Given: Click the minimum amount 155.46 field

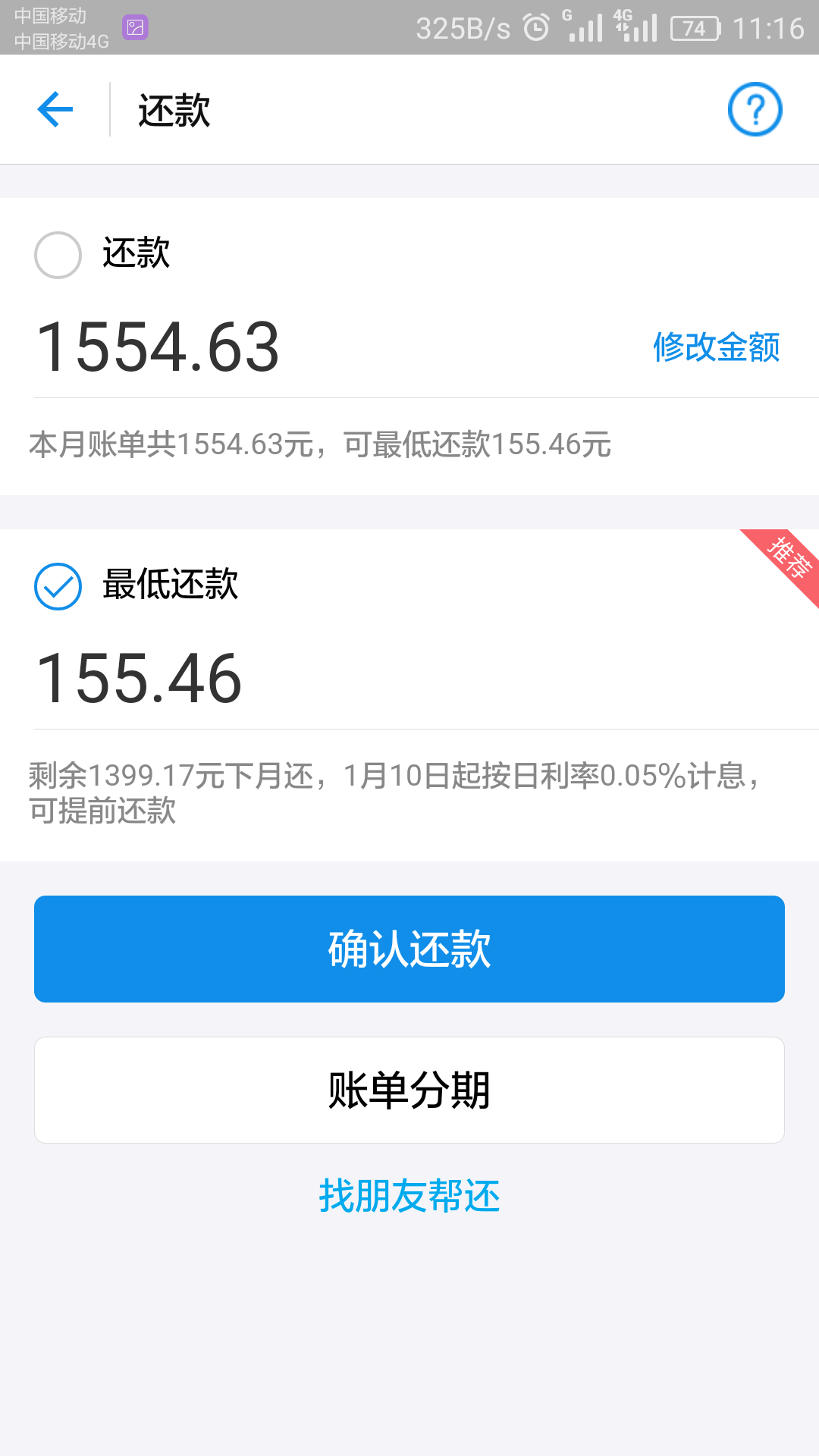Looking at the screenshot, I should tap(140, 679).
